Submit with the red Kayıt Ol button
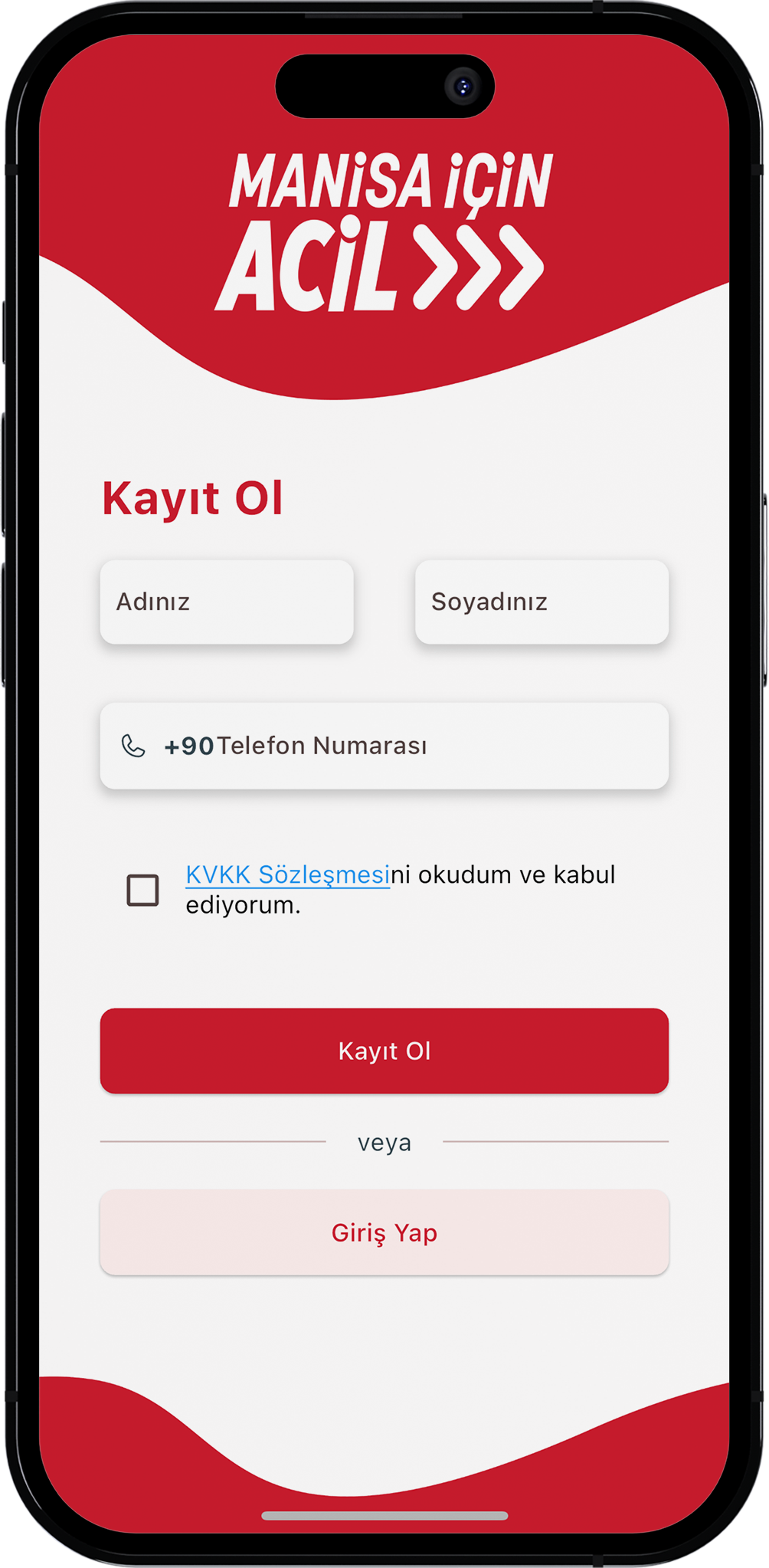 tap(384, 1051)
